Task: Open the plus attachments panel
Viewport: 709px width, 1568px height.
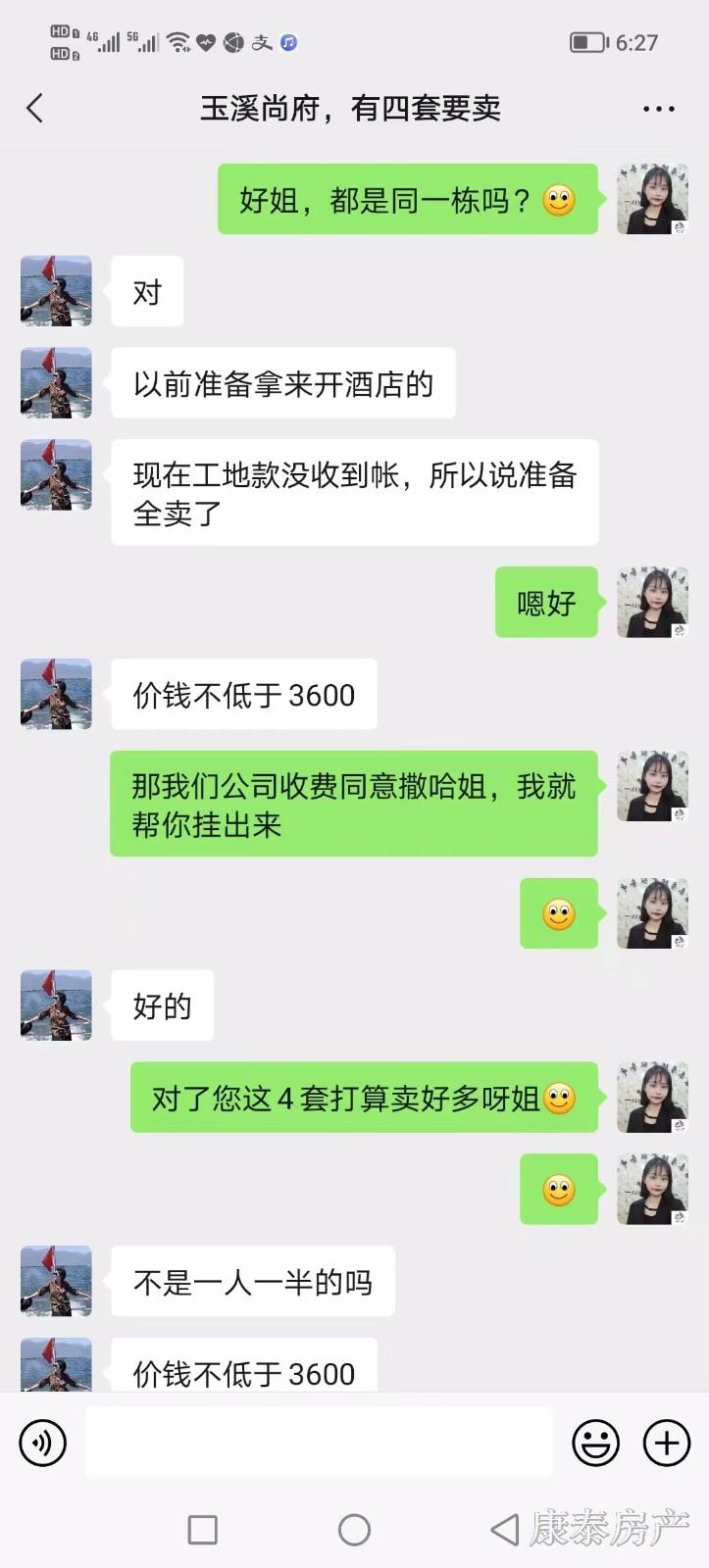Action: click(667, 1443)
